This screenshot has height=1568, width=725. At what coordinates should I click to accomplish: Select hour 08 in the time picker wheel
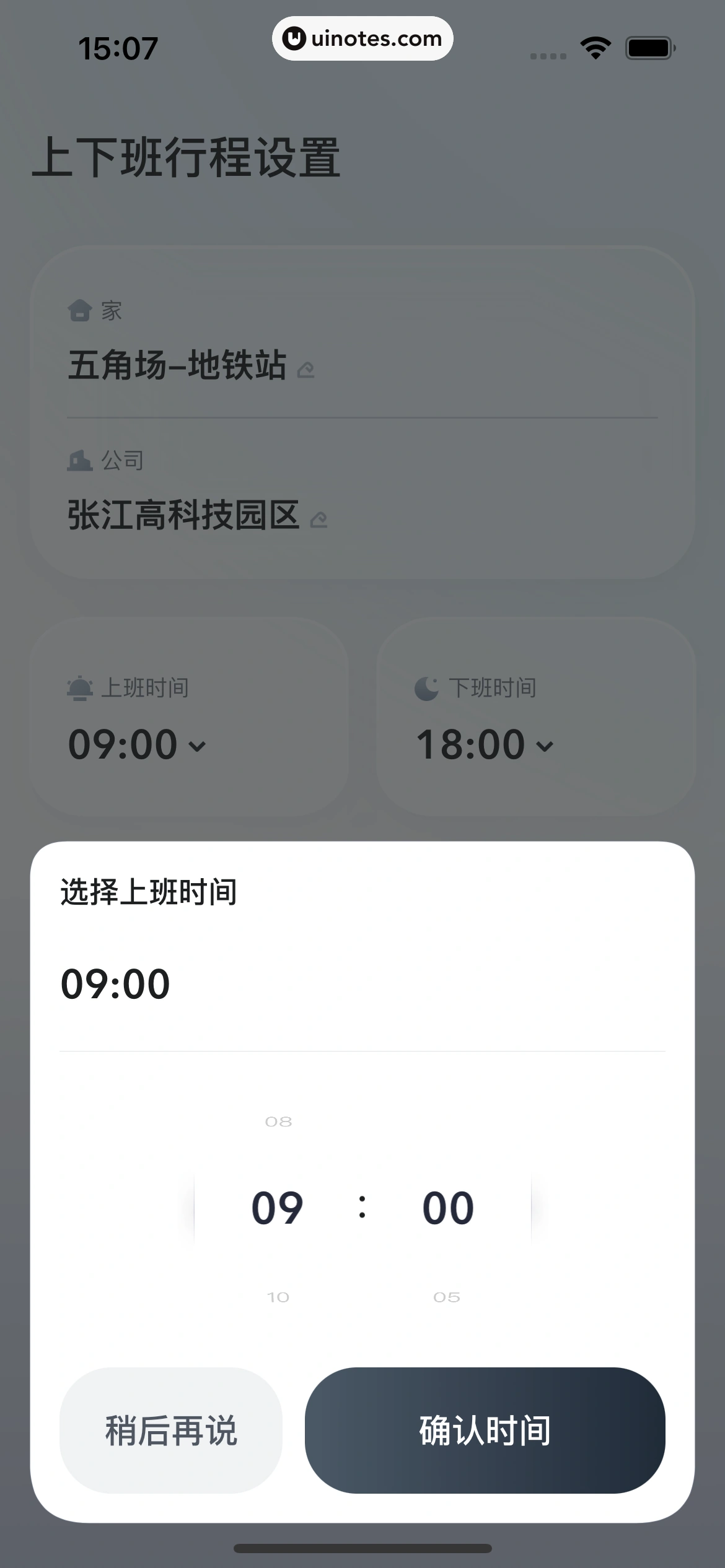279,1121
